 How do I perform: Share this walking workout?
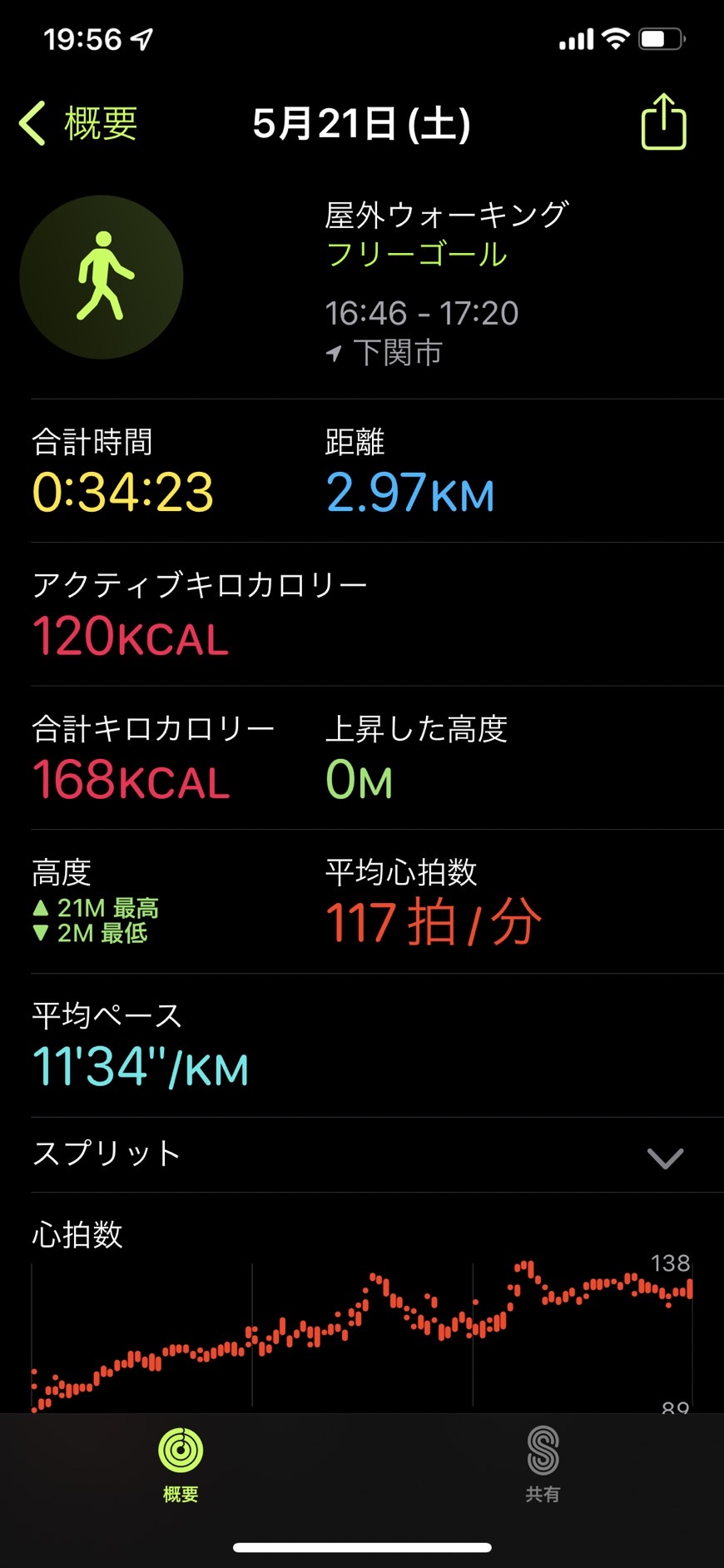tap(663, 122)
